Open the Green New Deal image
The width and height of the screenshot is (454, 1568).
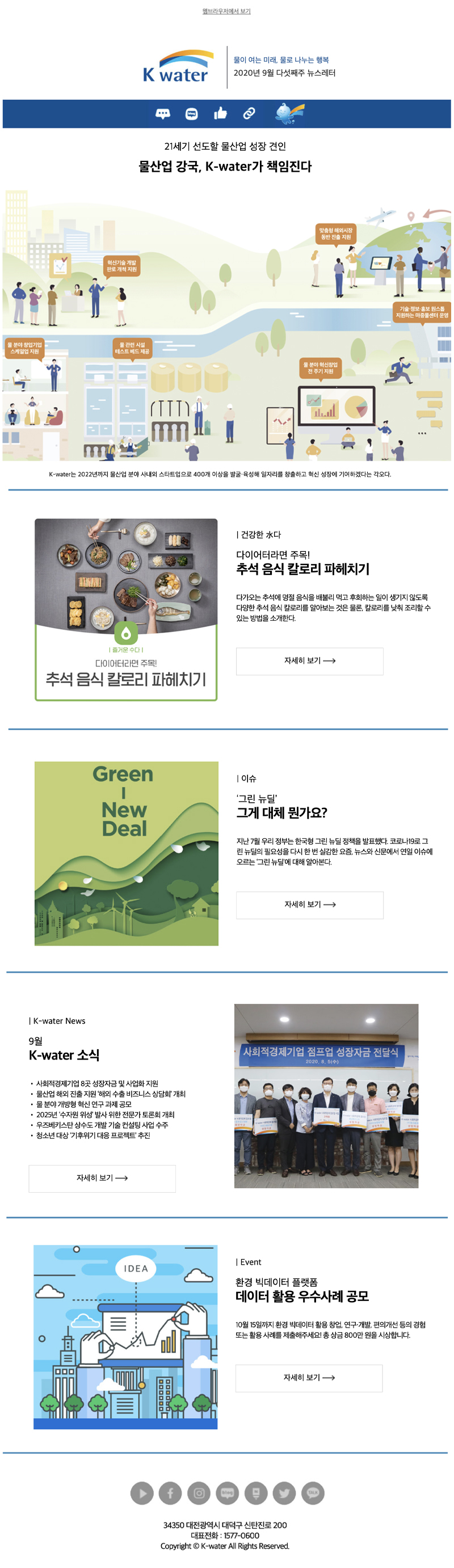point(126,853)
